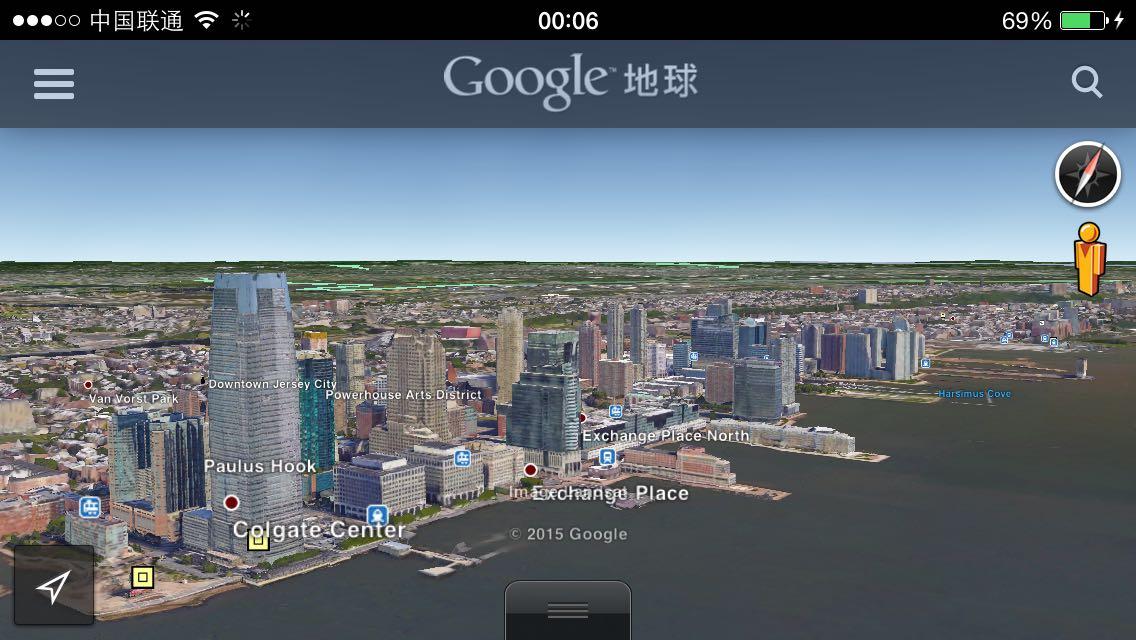Expand the bottom pull-up tab

click(x=567, y=610)
